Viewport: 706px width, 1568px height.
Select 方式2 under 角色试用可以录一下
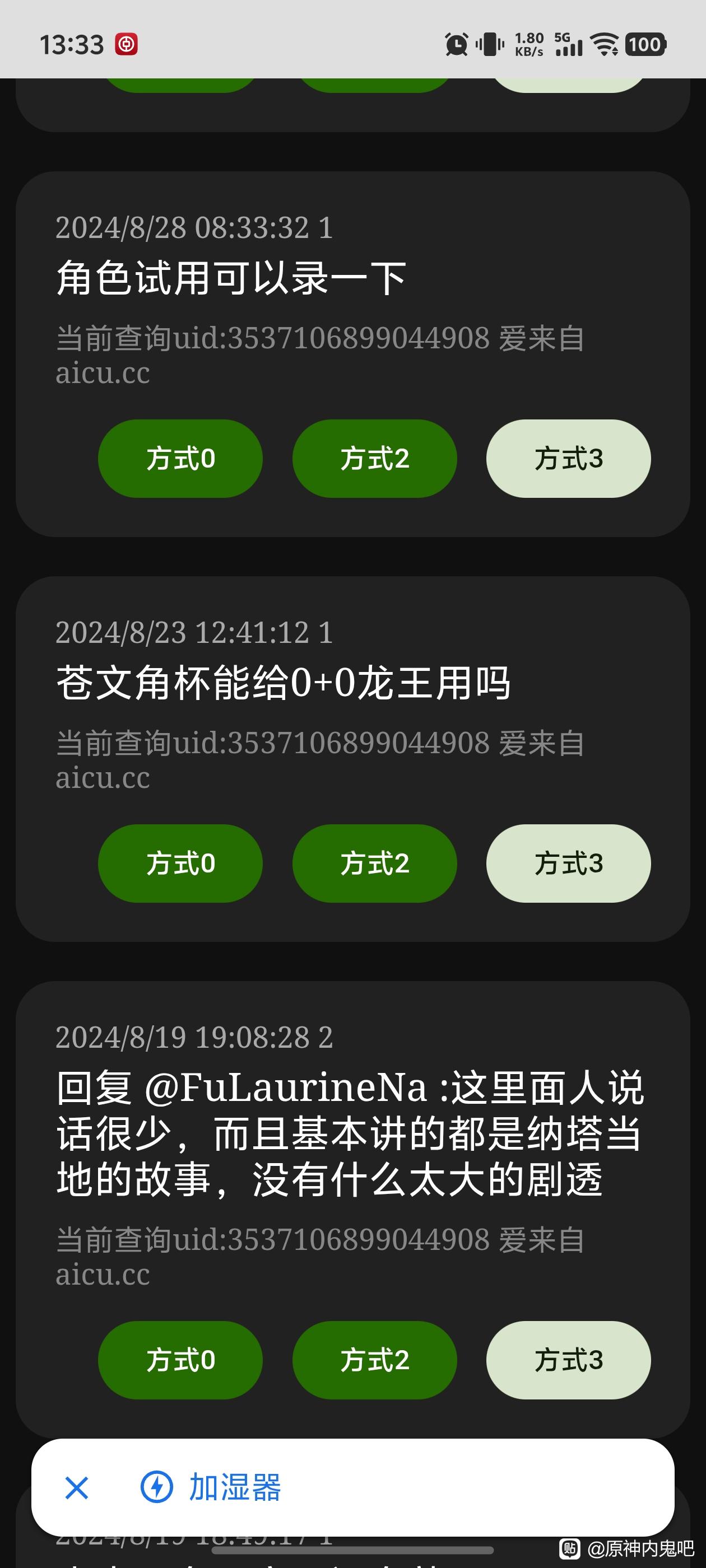click(x=375, y=458)
